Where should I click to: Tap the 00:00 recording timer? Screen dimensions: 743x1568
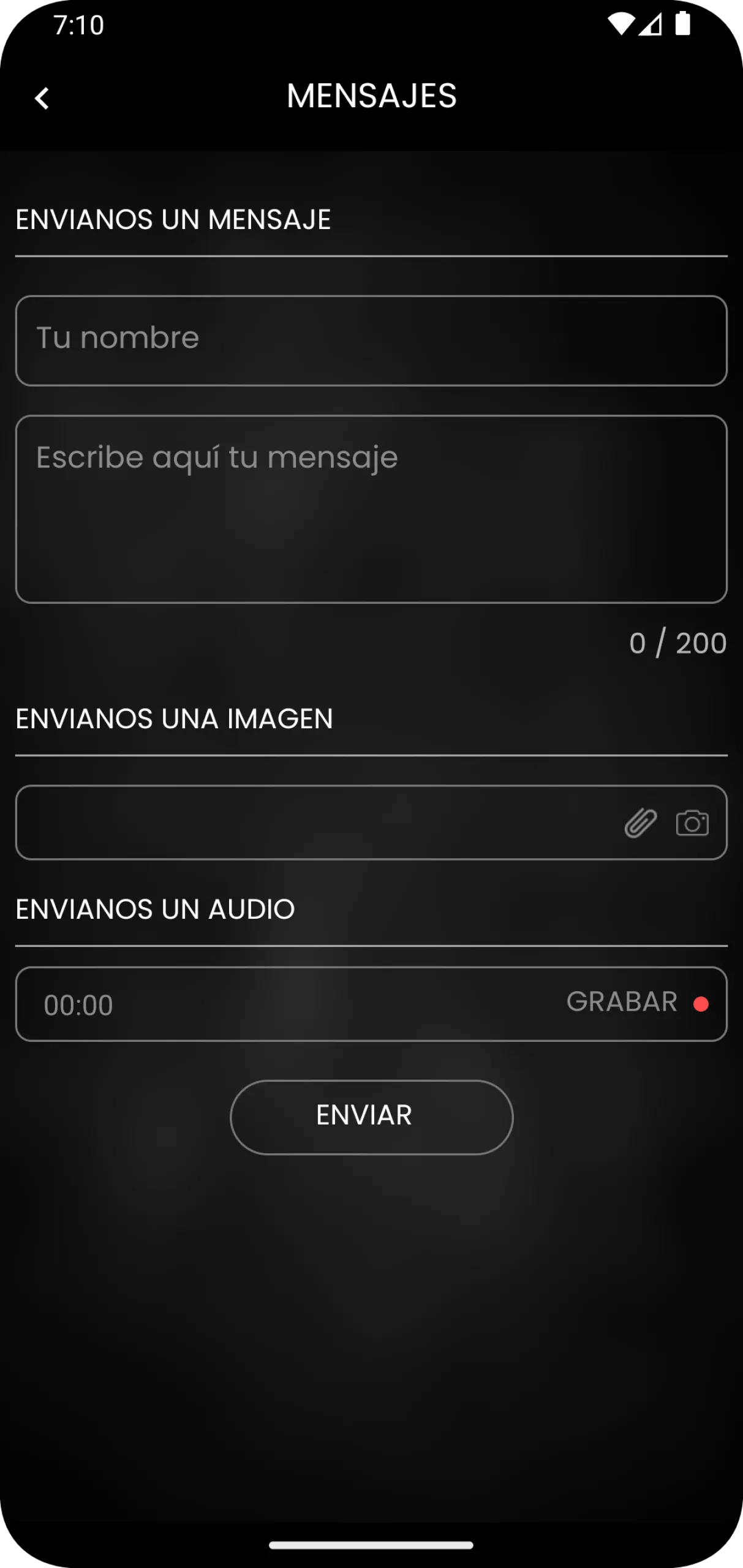point(78,1005)
